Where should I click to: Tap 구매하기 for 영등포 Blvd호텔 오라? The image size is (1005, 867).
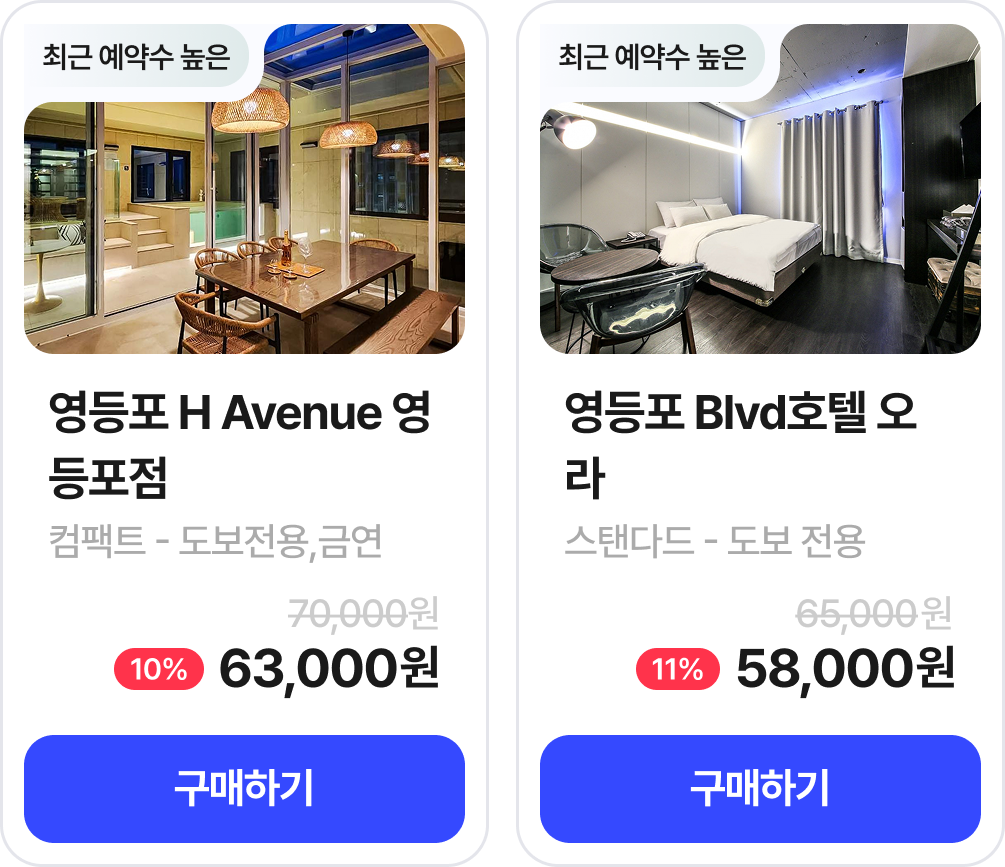pos(760,789)
